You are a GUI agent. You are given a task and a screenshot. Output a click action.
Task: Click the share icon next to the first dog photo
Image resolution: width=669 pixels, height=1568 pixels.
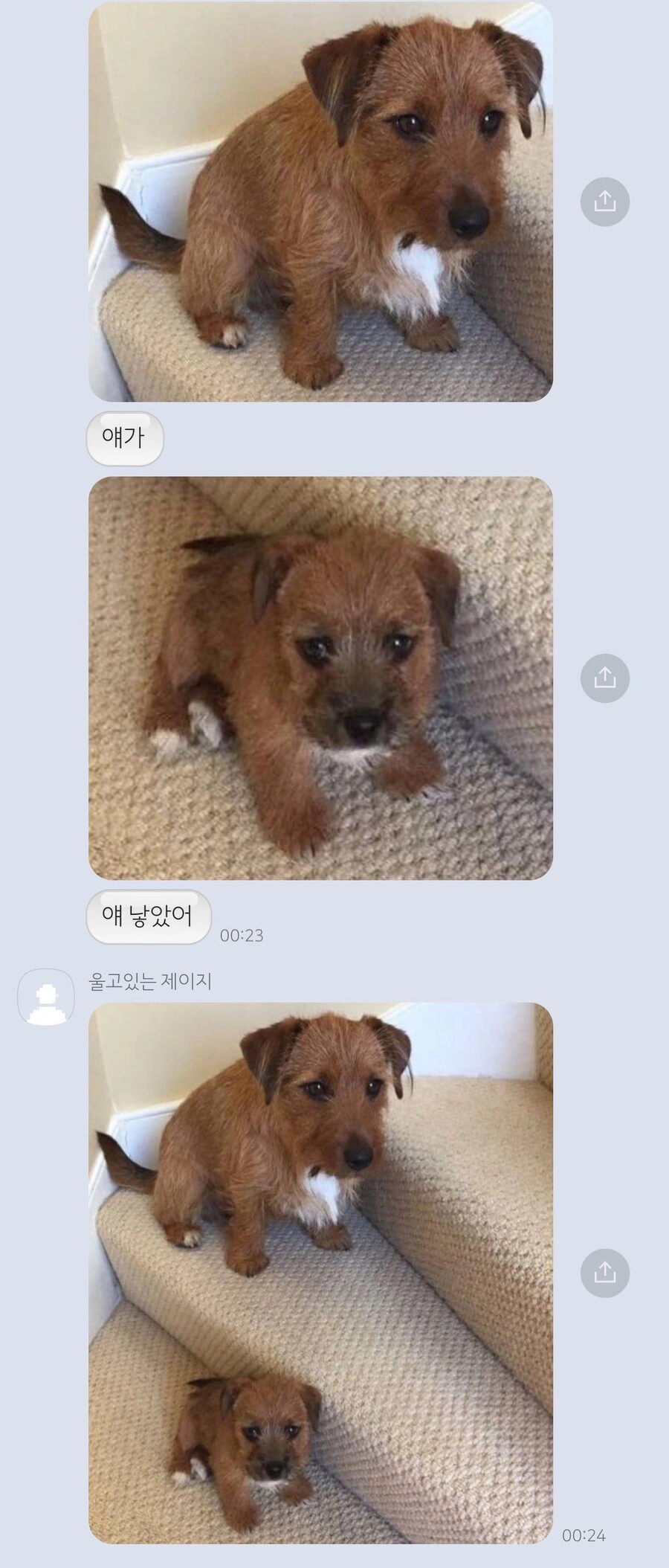pos(607,201)
